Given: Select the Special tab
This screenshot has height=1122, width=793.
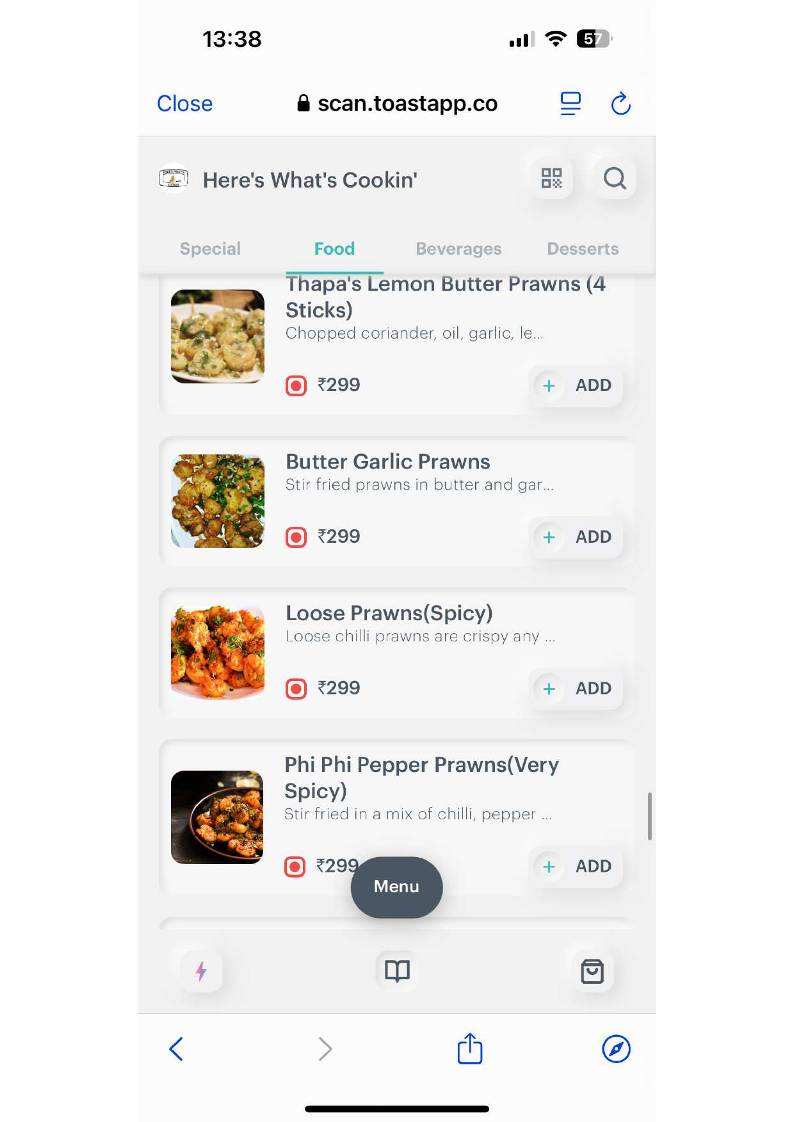Looking at the screenshot, I should (x=210, y=248).
